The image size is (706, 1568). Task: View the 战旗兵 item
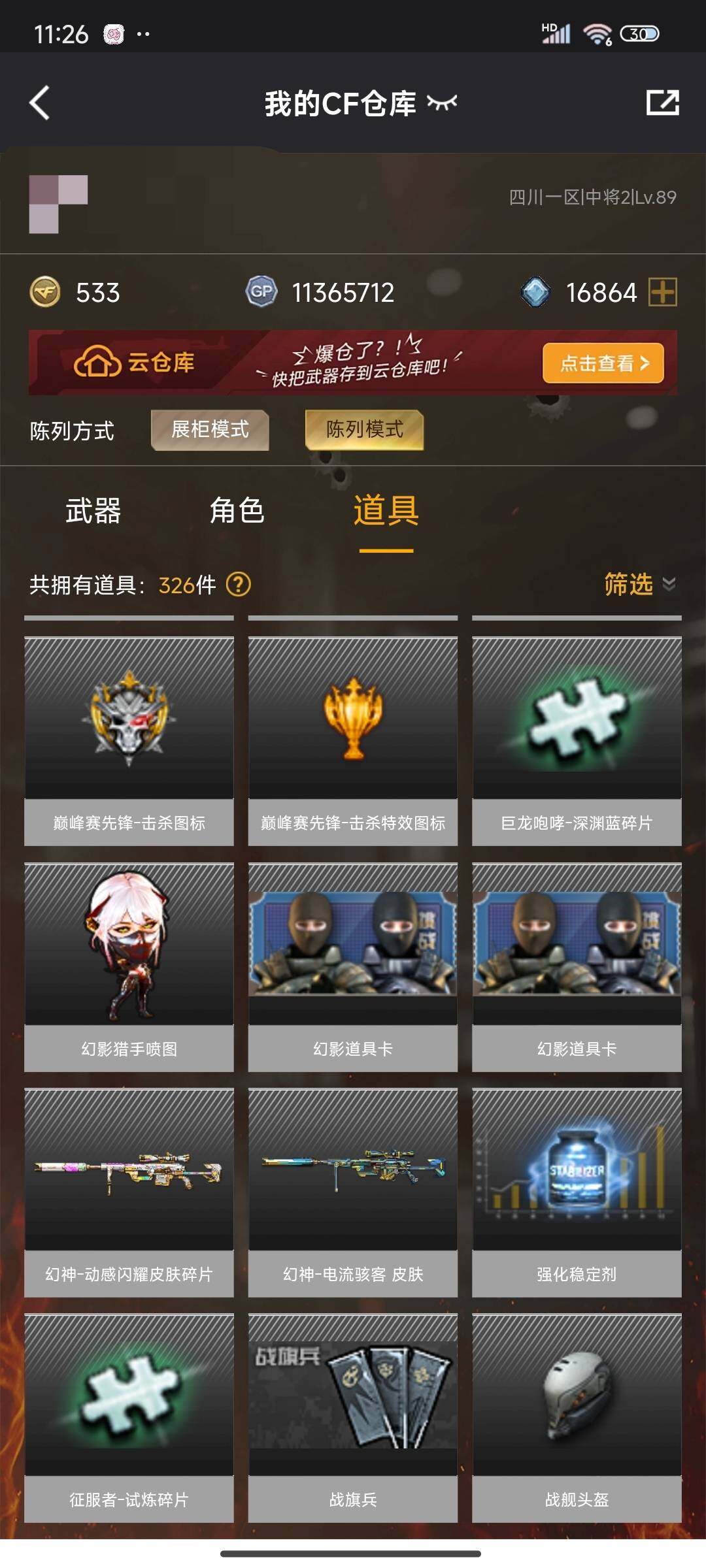[x=353, y=1418]
